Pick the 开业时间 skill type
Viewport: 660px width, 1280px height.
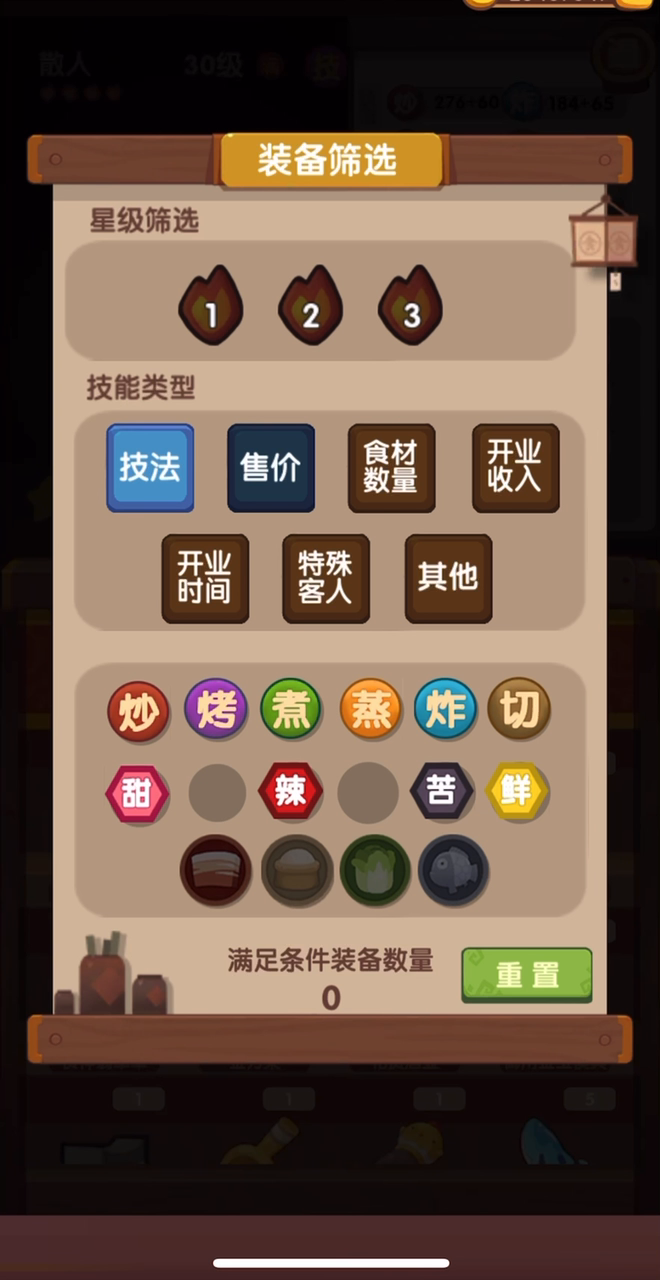pos(205,578)
